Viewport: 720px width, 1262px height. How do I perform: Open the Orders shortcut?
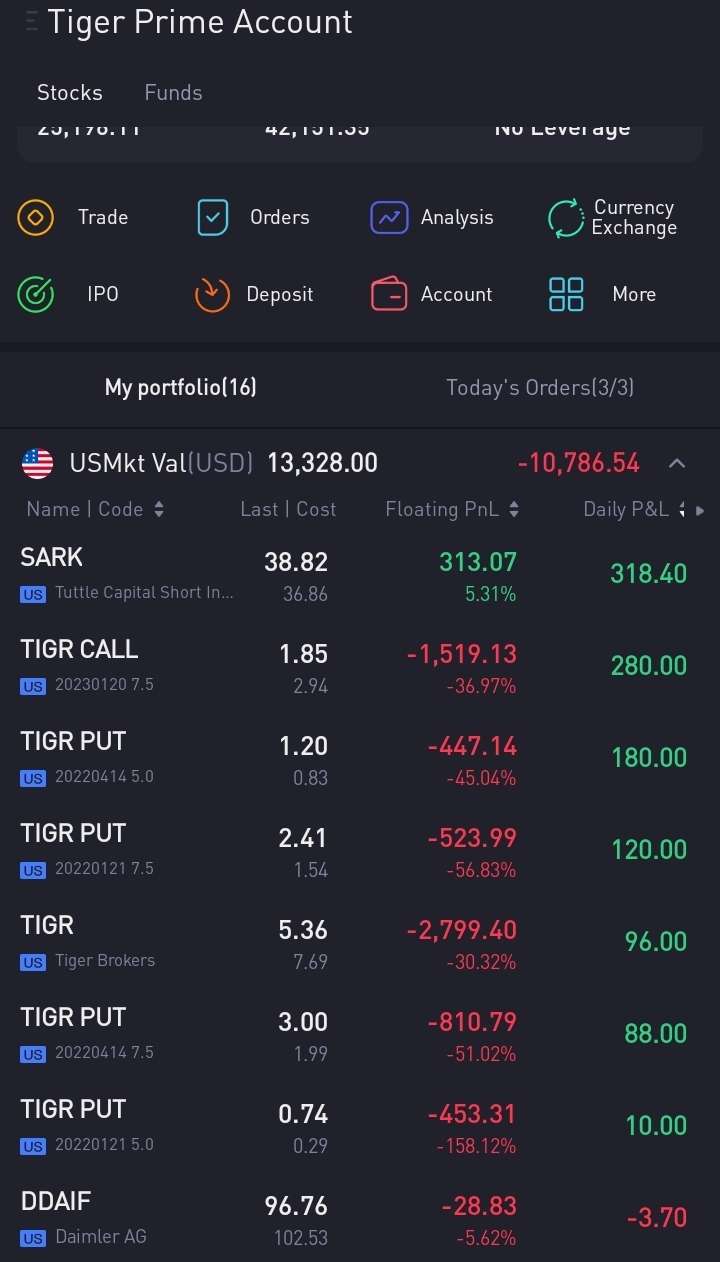coord(253,217)
